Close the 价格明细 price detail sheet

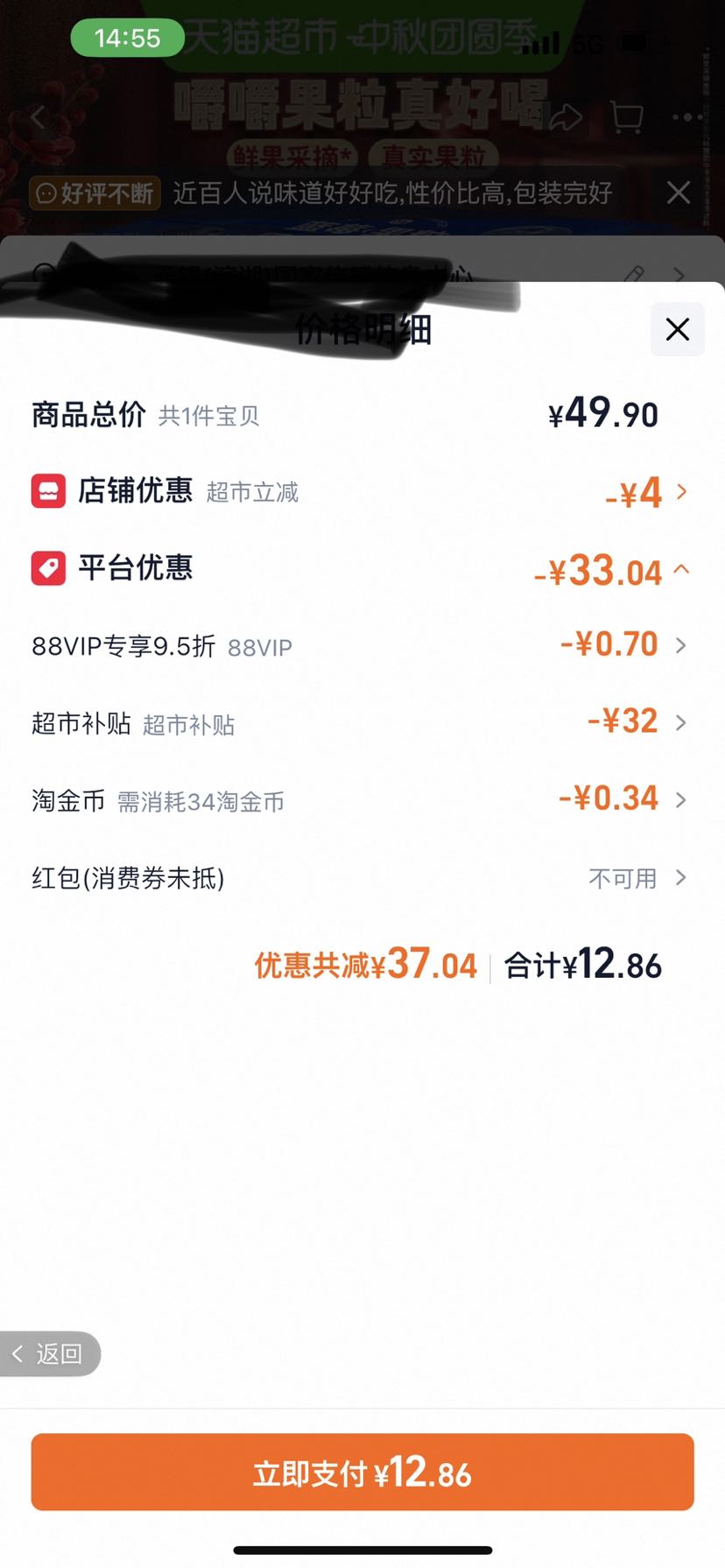[677, 329]
